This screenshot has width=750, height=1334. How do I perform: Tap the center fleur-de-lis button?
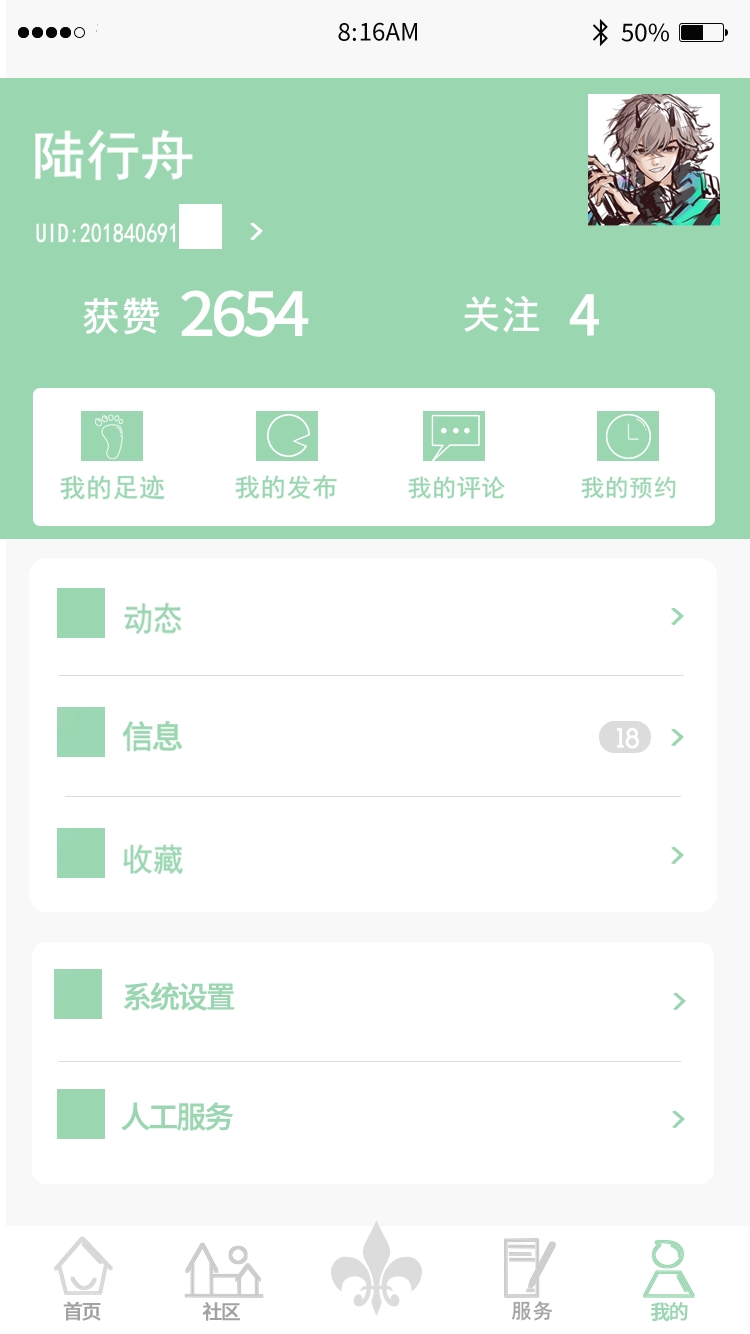376,1268
